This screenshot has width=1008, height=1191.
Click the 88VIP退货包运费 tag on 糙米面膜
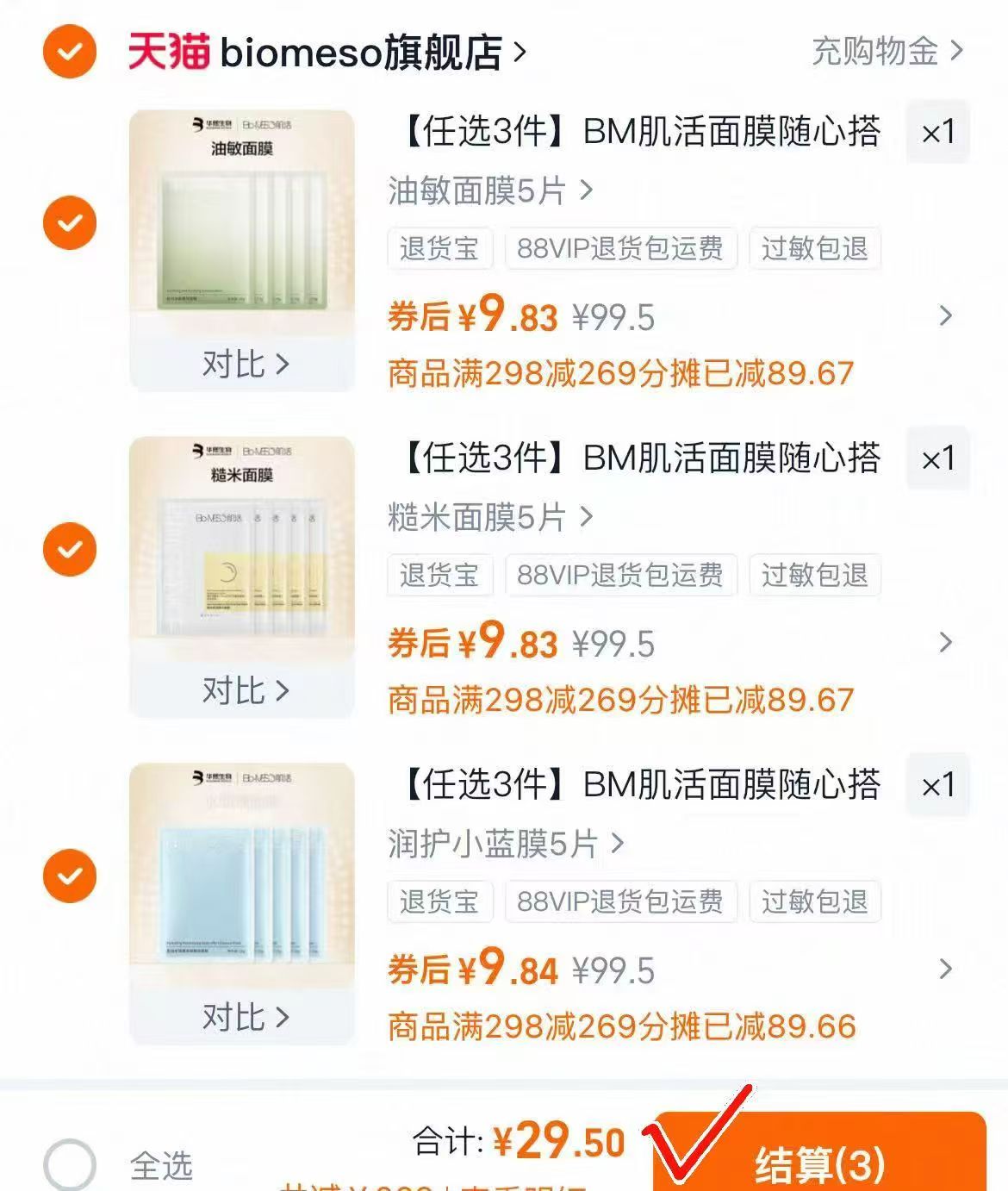tap(622, 576)
